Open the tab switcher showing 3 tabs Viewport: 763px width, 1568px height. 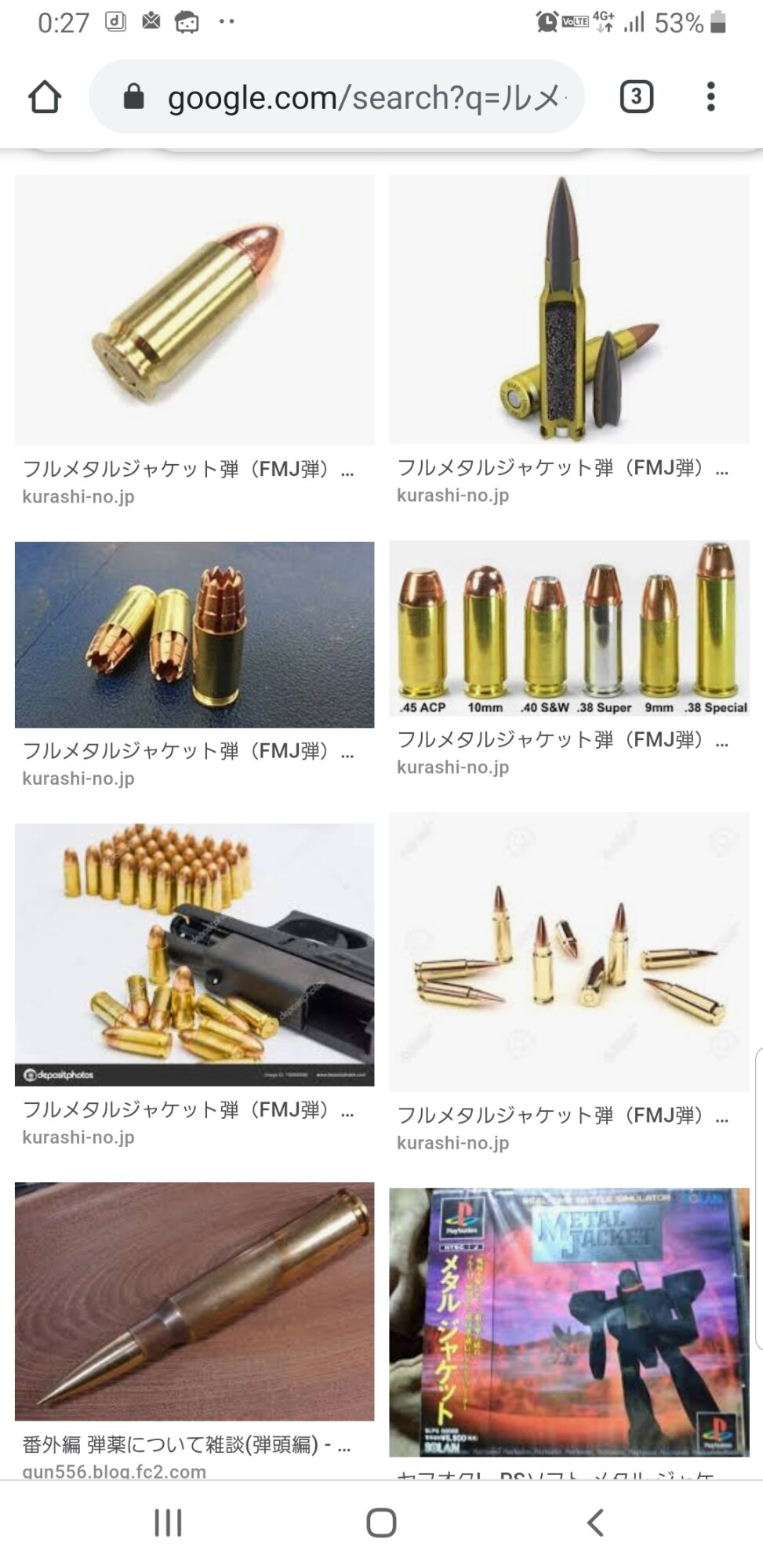636,97
